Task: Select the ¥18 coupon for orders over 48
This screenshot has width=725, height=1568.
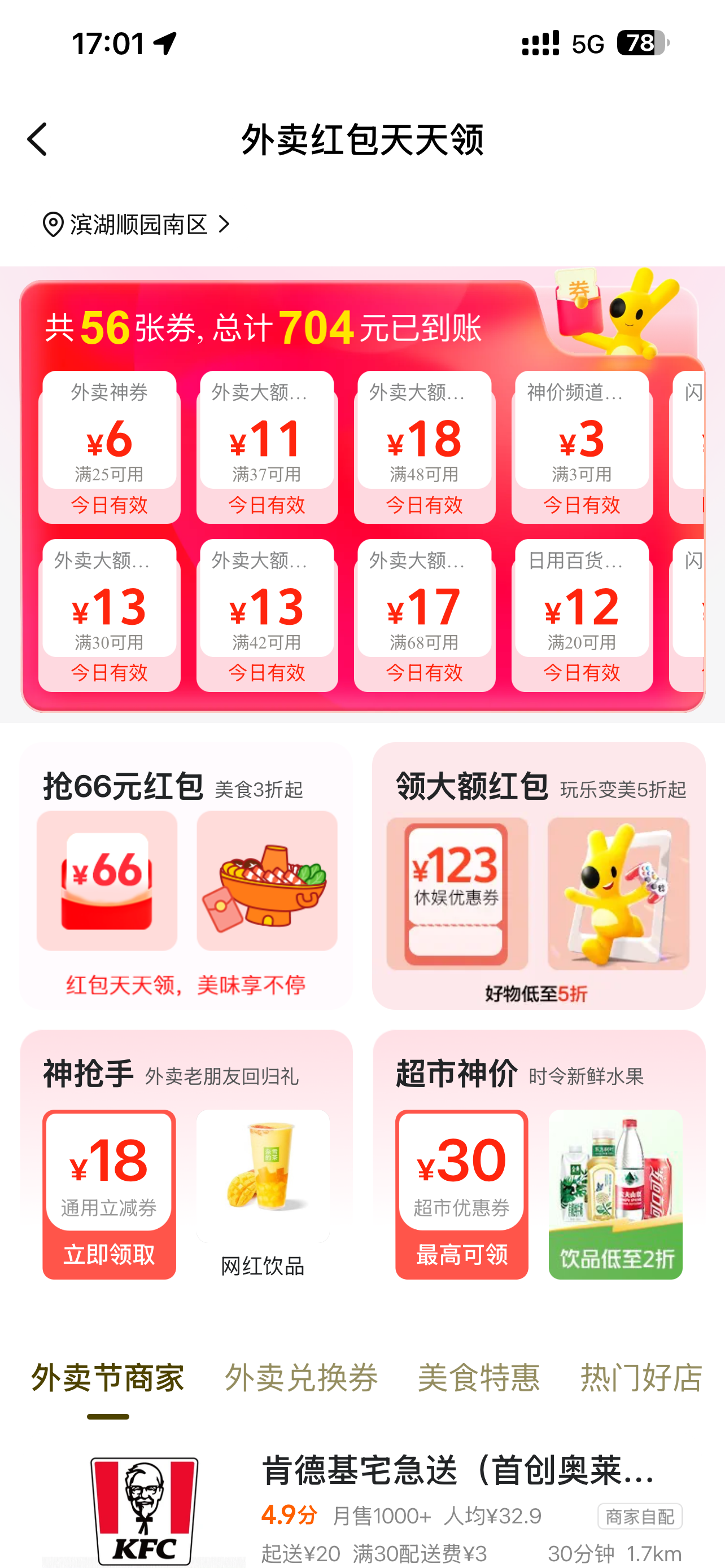Action: (424, 446)
